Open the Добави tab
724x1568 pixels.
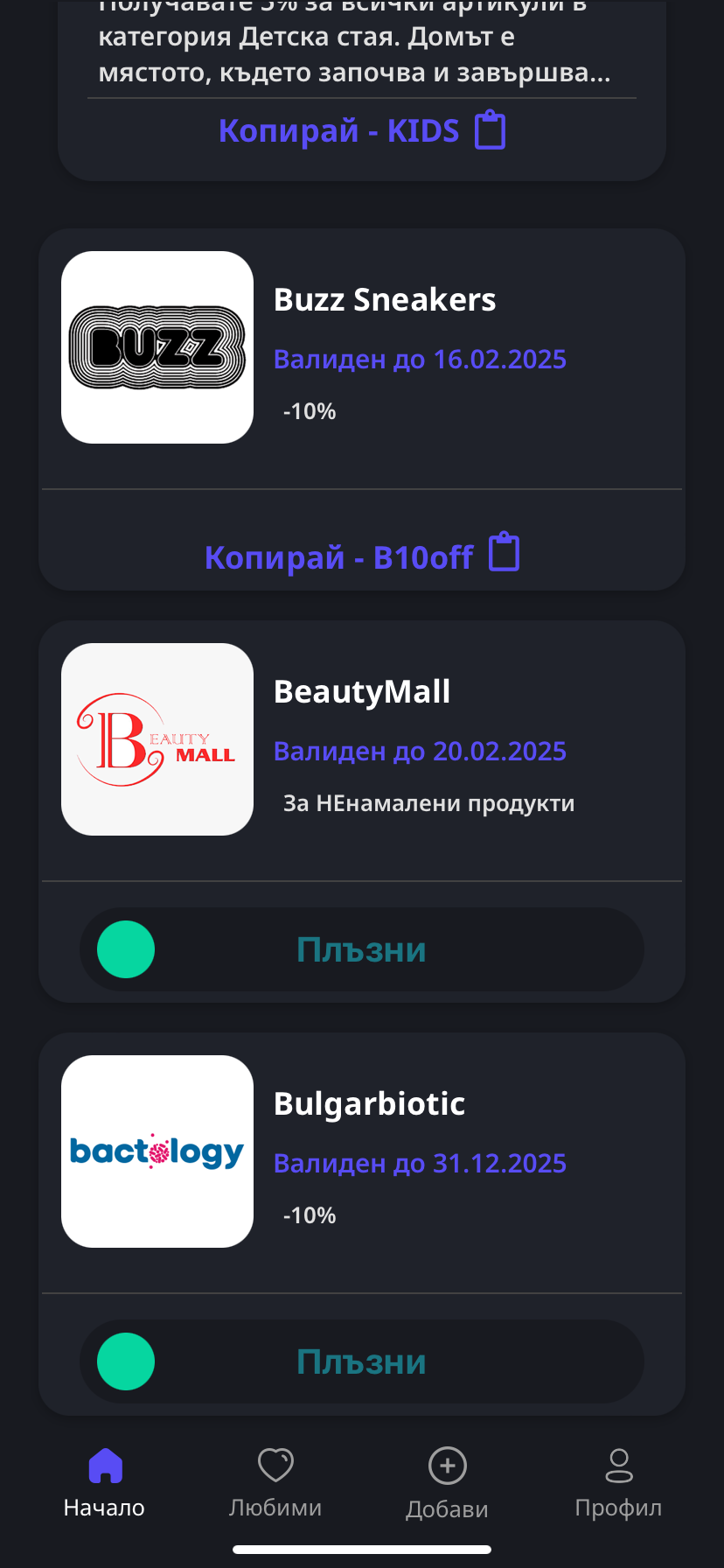point(447,1483)
